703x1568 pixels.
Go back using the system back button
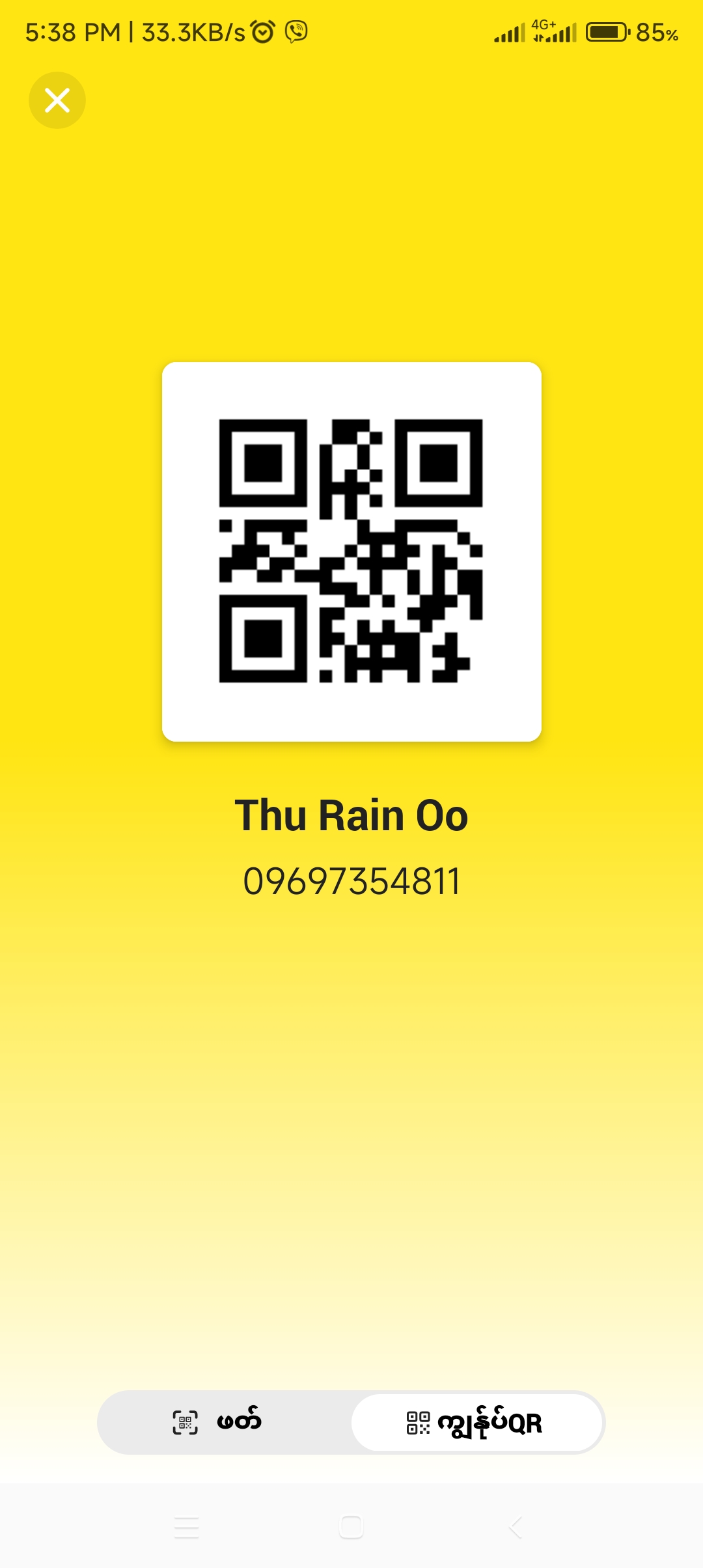(x=516, y=1527)
